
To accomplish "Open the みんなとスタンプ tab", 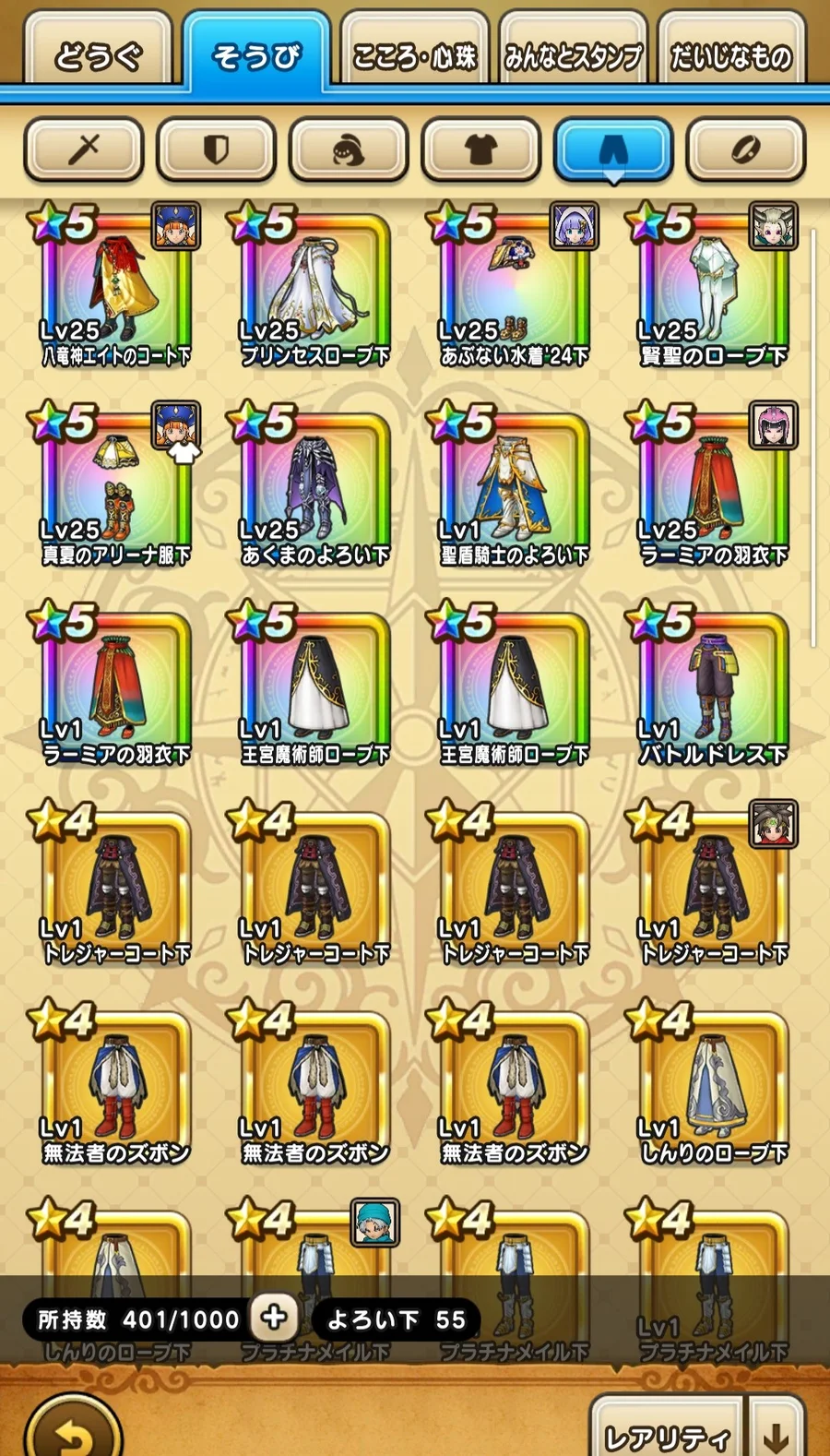I will [573, 55].
